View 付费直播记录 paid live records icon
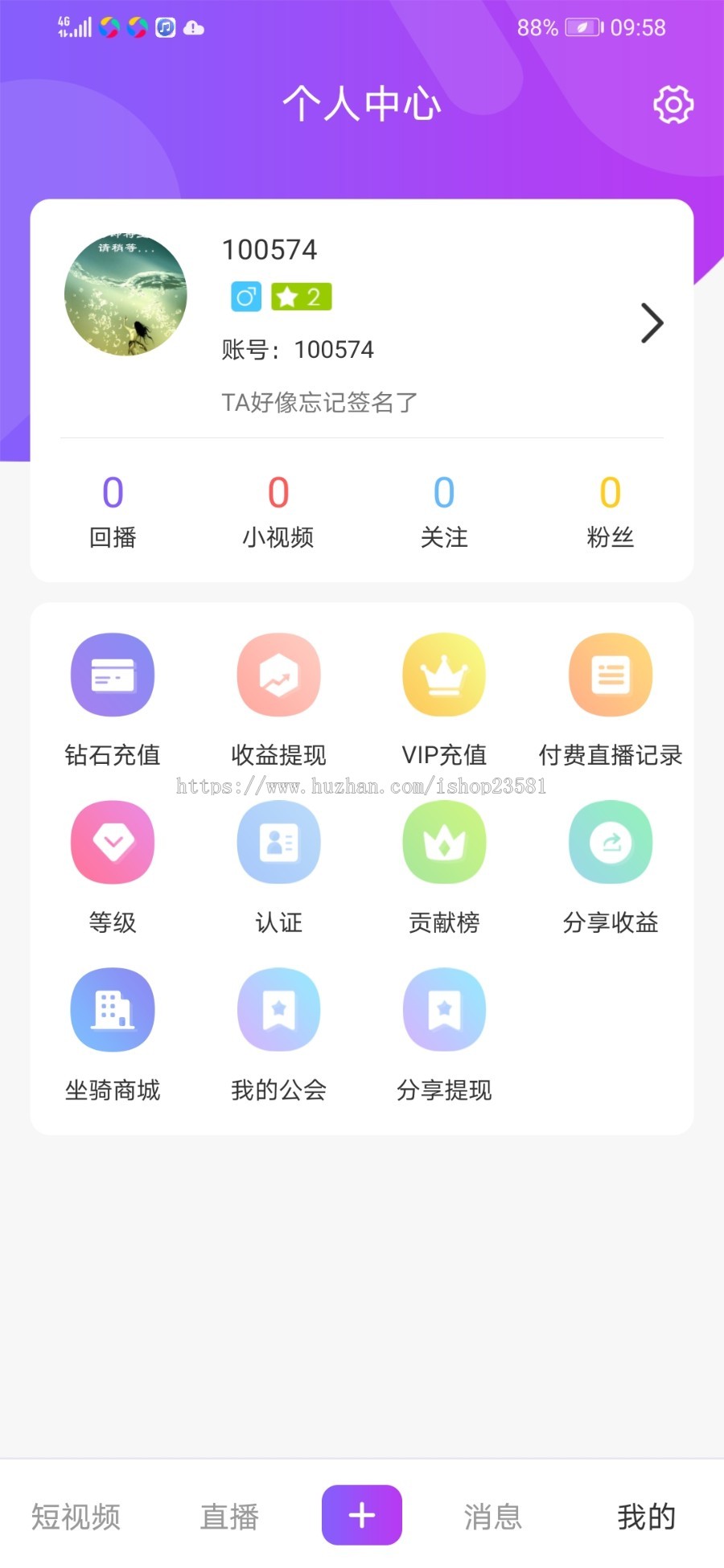724x1568 pixels. pos(610,674)
